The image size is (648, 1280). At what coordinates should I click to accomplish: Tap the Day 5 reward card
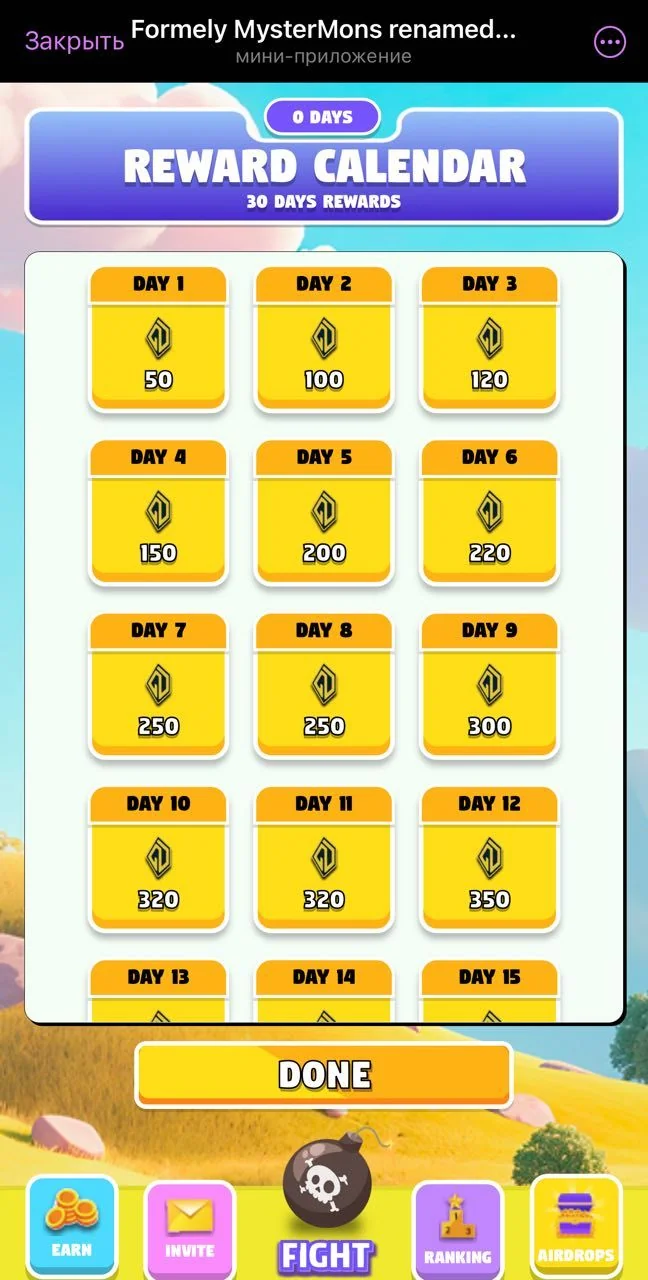pyautogui.click(x=324, y=513)
